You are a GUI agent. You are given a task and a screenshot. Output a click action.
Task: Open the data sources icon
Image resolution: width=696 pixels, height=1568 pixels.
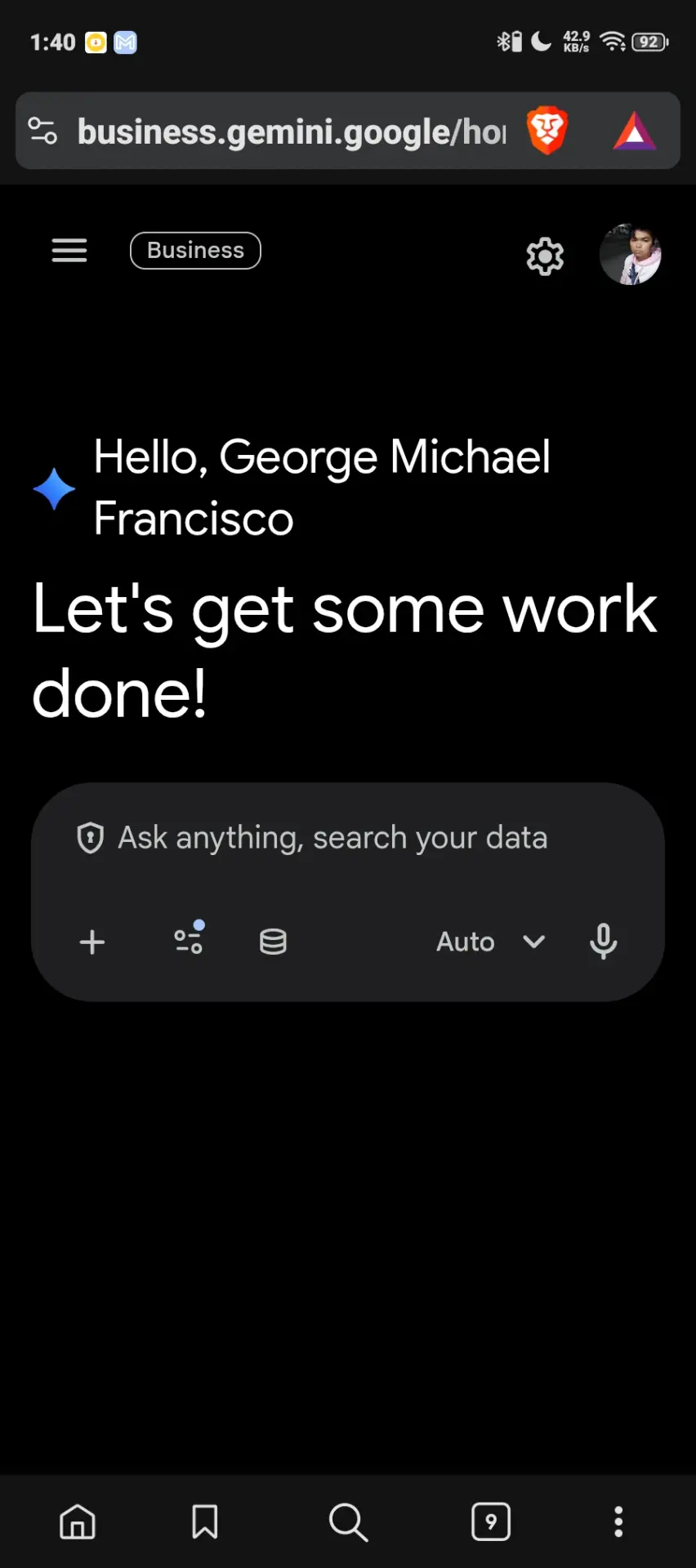point(273,942)
